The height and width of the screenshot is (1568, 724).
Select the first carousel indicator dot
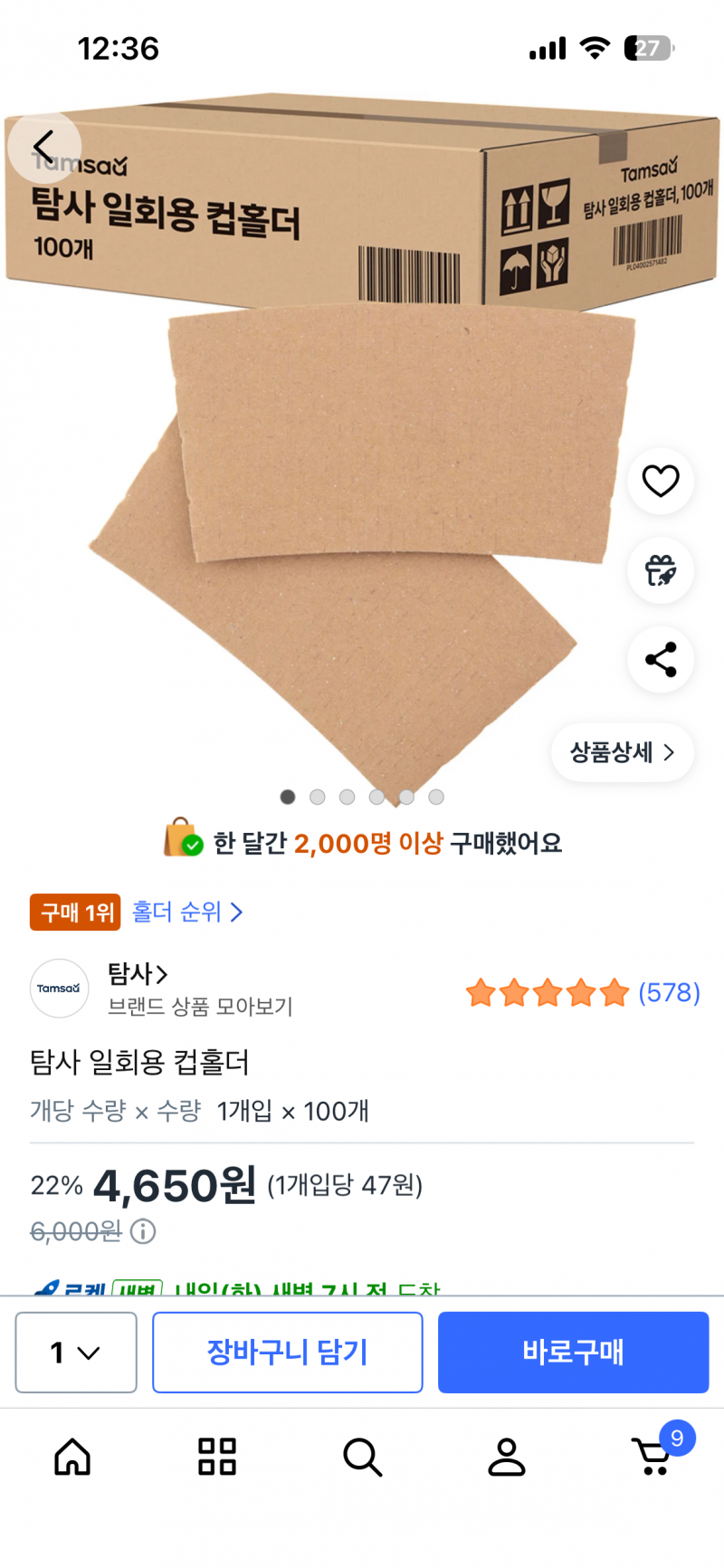click(287, 797)
